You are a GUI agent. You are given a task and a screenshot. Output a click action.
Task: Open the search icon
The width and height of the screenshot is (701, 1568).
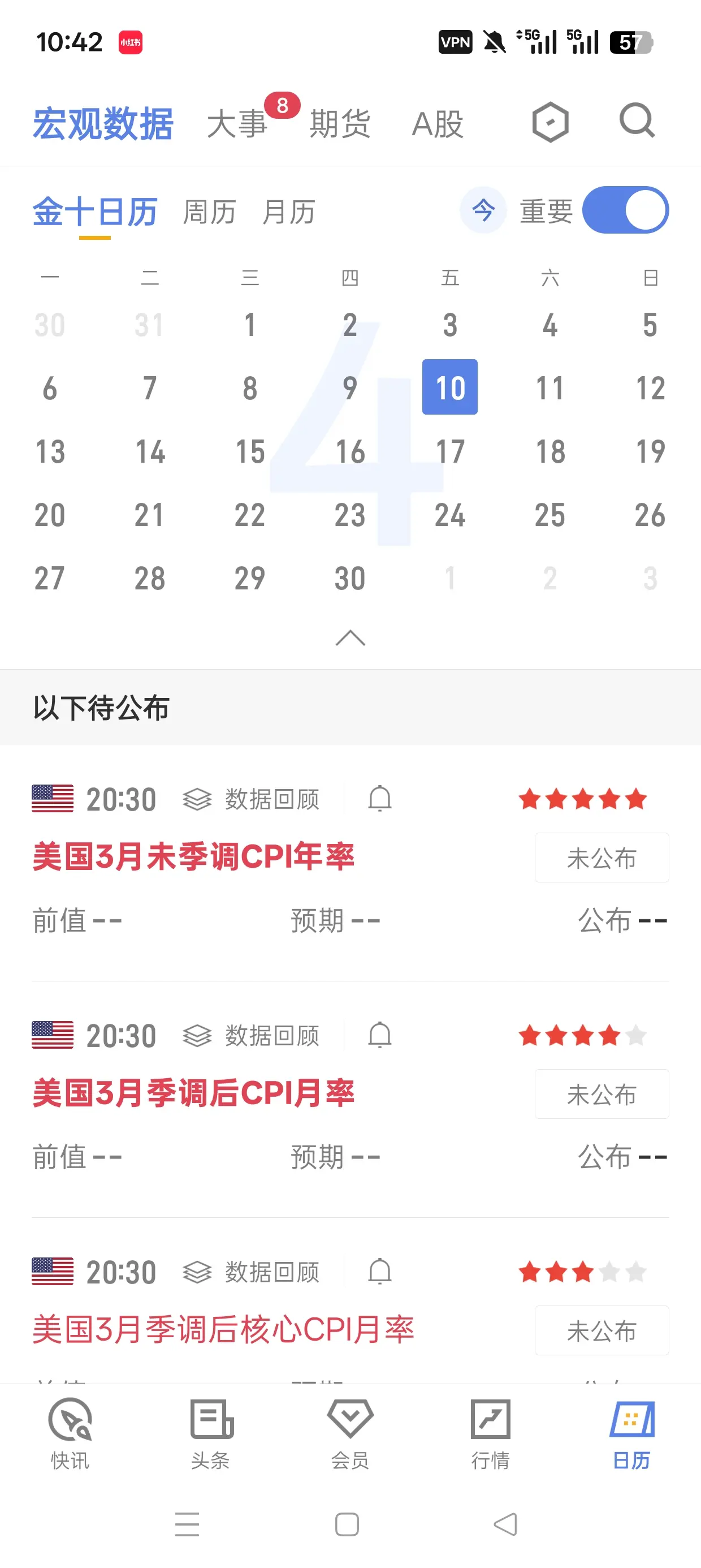pos(637,122)
